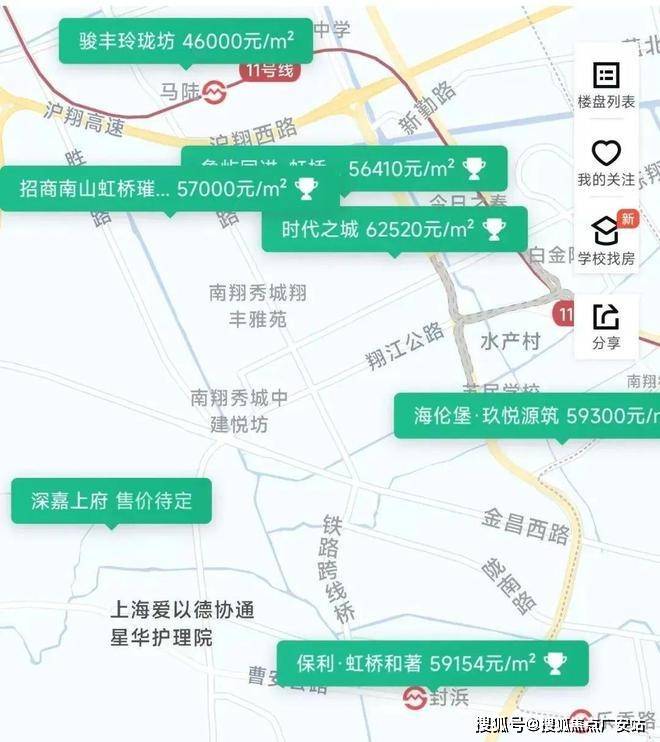This screenshot has width=660, height=742.
Task: Tap the 分享 share button
Action: 606,326
